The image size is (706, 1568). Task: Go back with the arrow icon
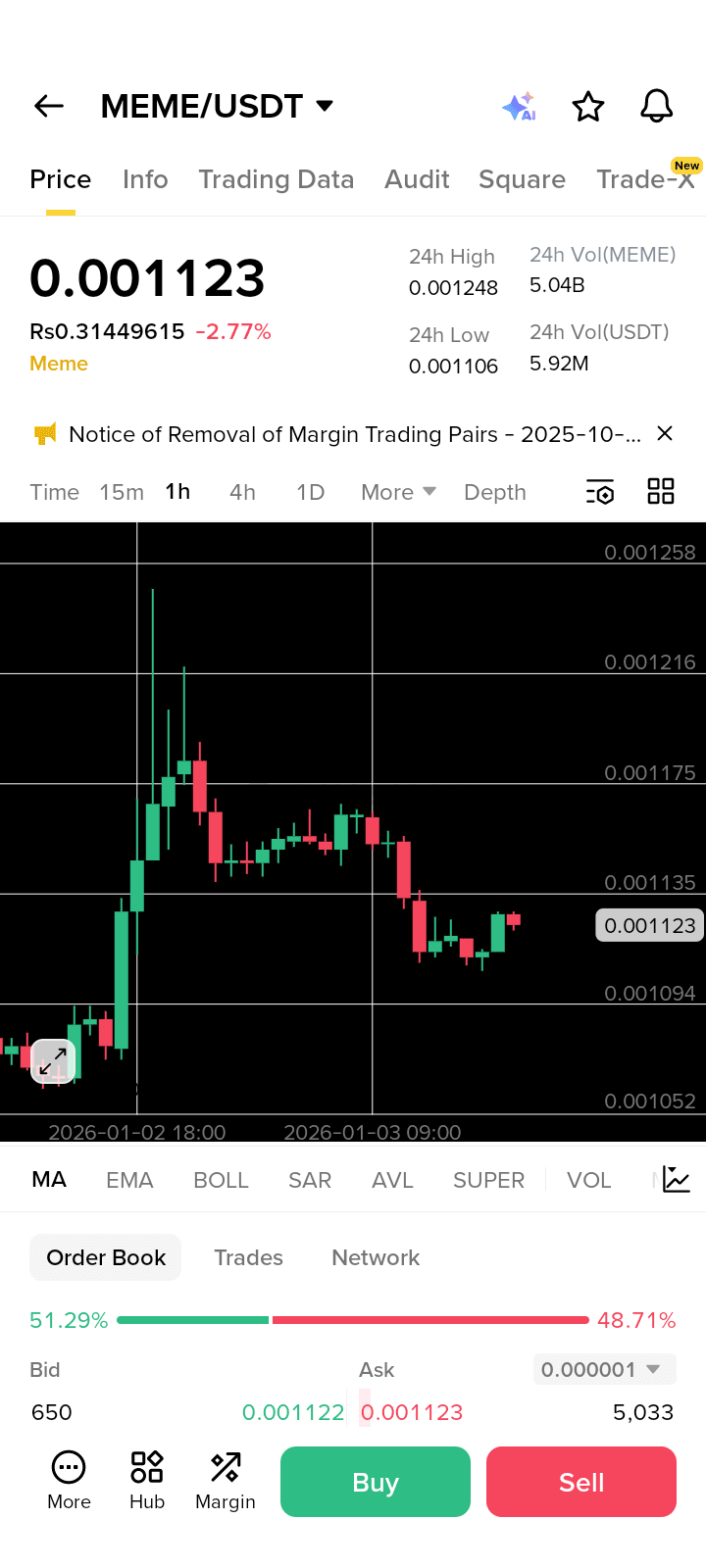point(49,106)
